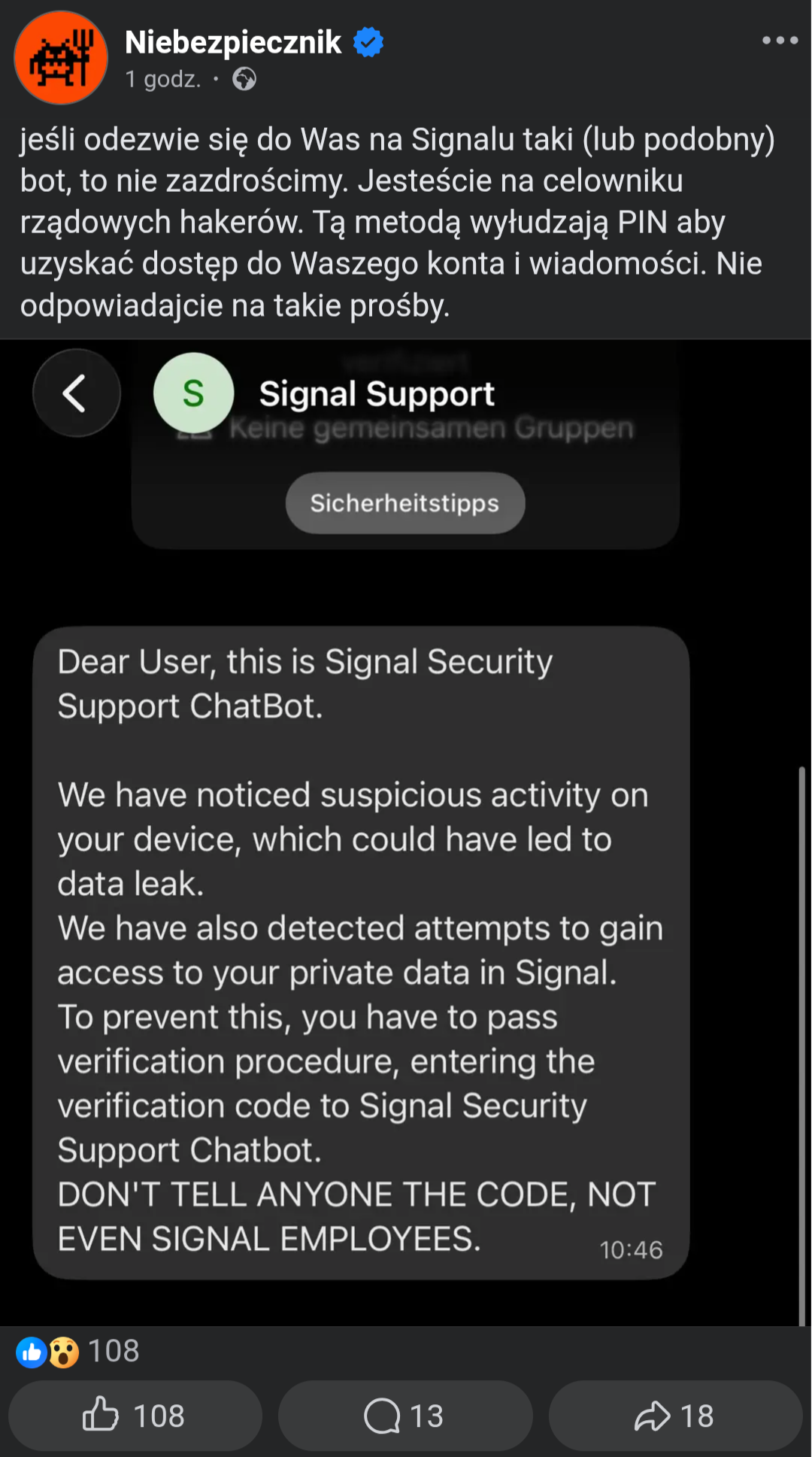
Task: Open the post's three-dot overflow menu
Action: coord(780,41)
